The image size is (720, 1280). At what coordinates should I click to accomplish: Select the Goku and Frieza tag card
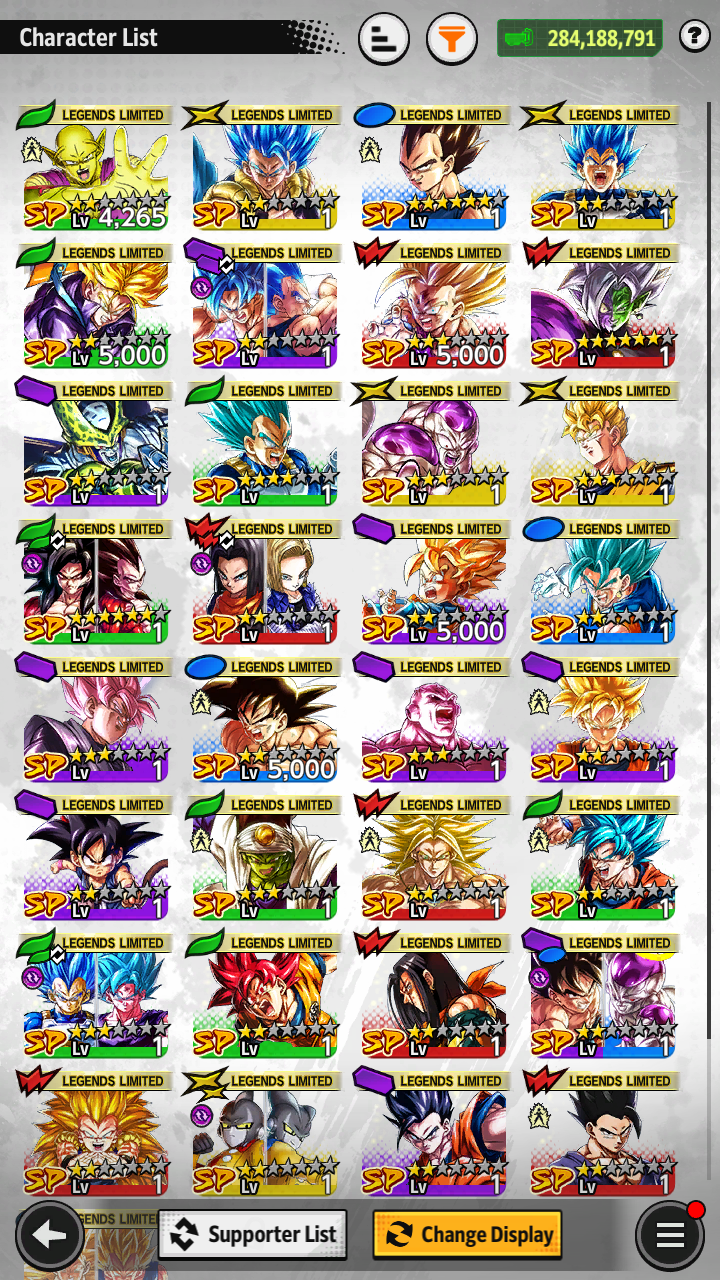[x=603, y=995]
